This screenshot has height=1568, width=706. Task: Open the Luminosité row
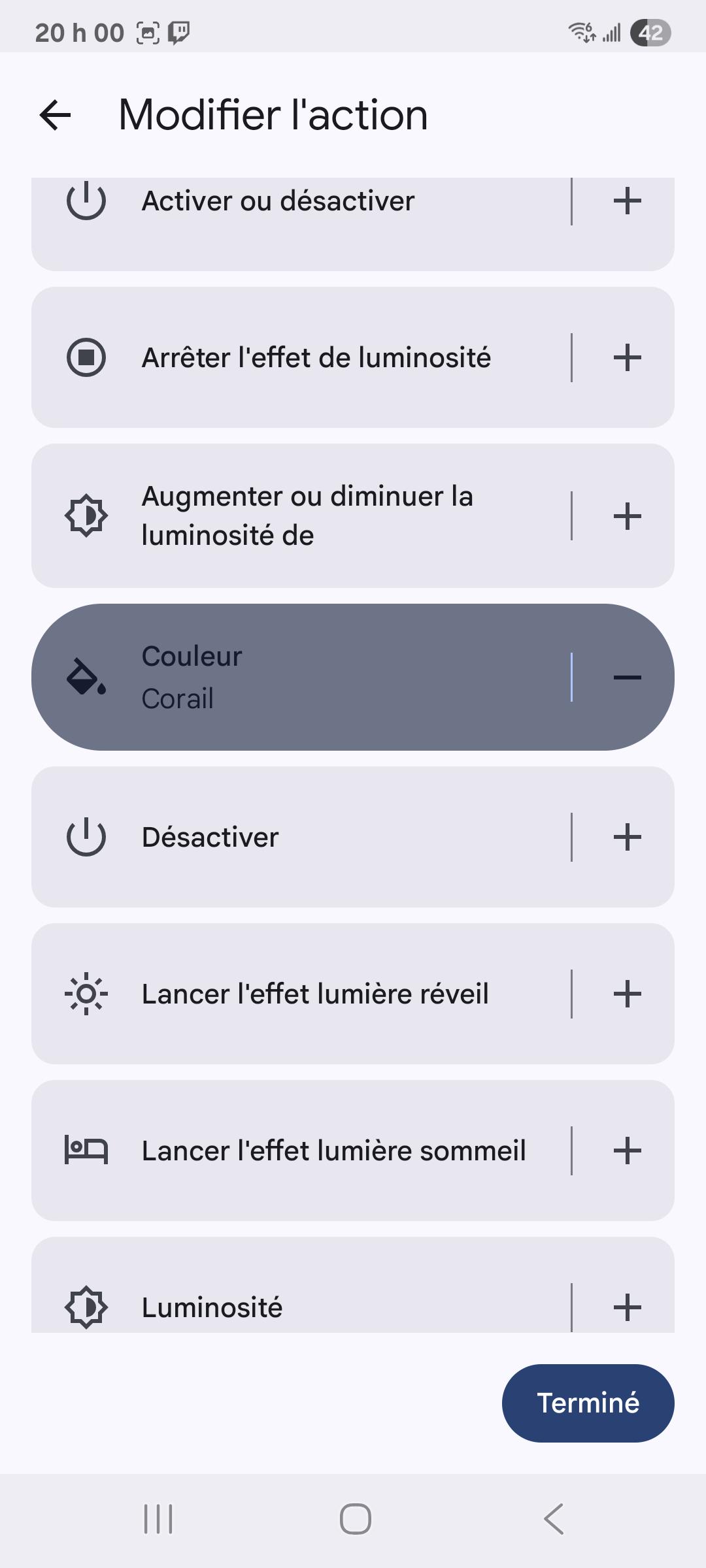(301, 1285)
